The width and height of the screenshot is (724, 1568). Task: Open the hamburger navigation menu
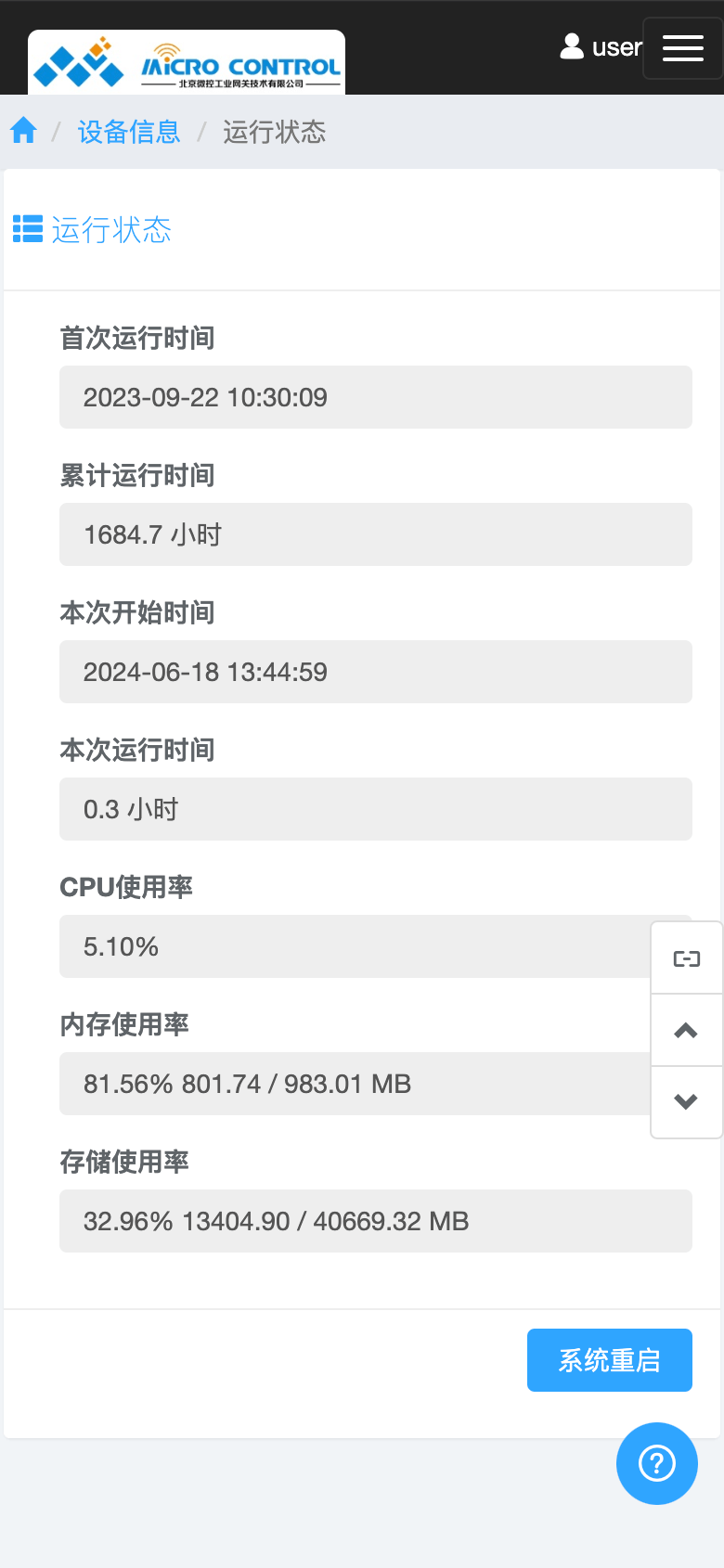click(684, 47)
